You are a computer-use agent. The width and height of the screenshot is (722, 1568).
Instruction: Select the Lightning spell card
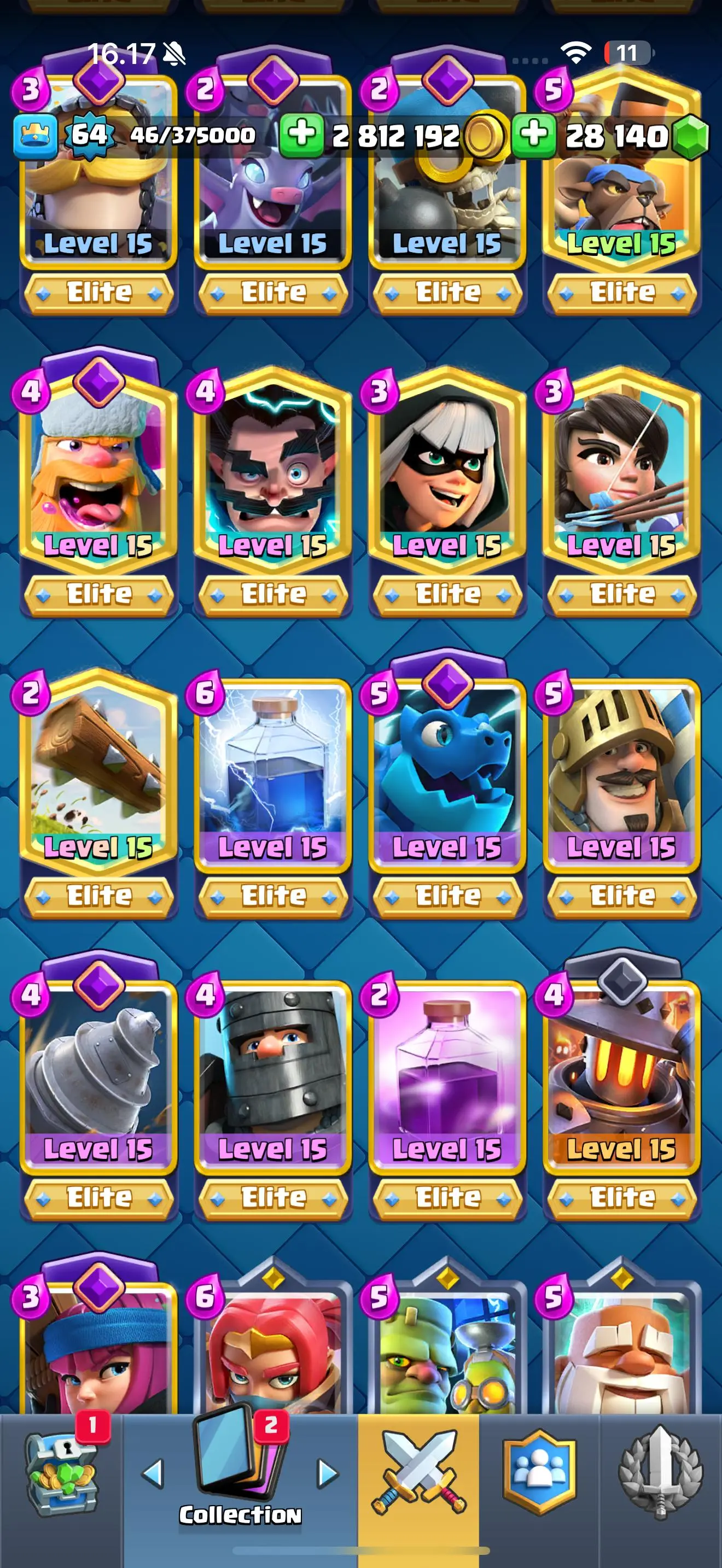pyautogui.click(x=273, y=770)
